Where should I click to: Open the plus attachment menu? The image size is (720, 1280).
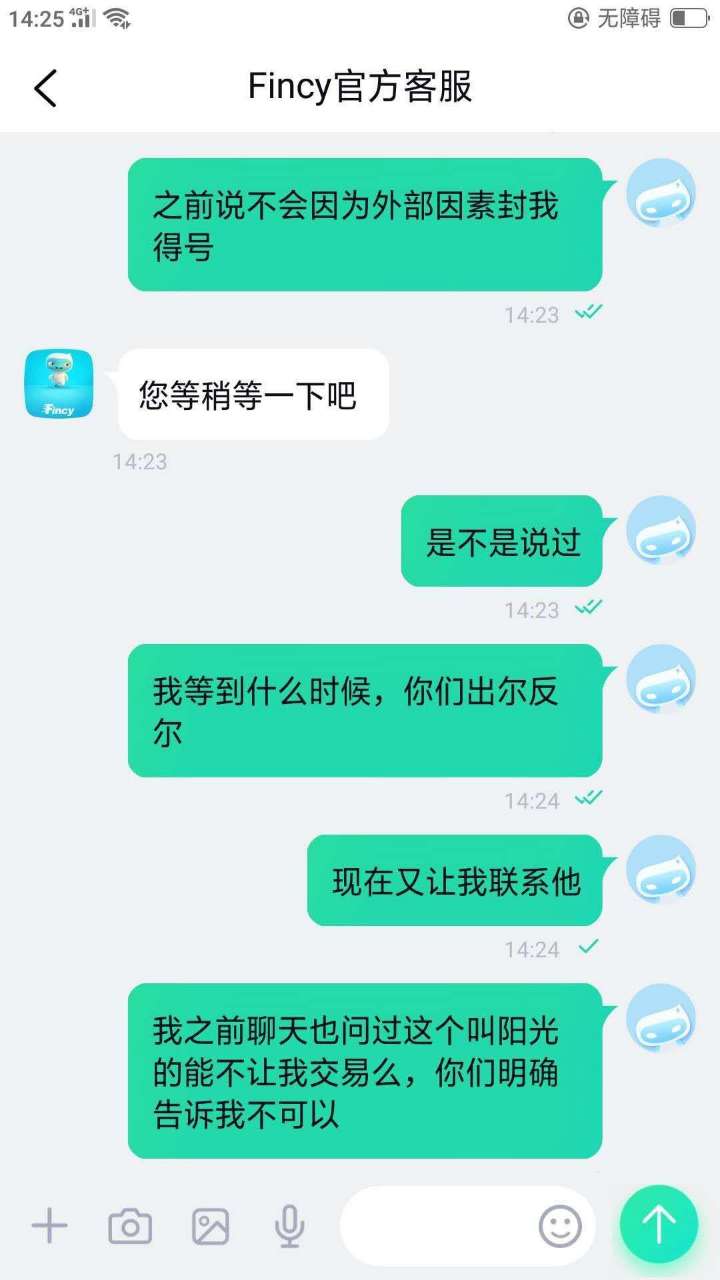pyautogui.click(x=49, y=1226)
